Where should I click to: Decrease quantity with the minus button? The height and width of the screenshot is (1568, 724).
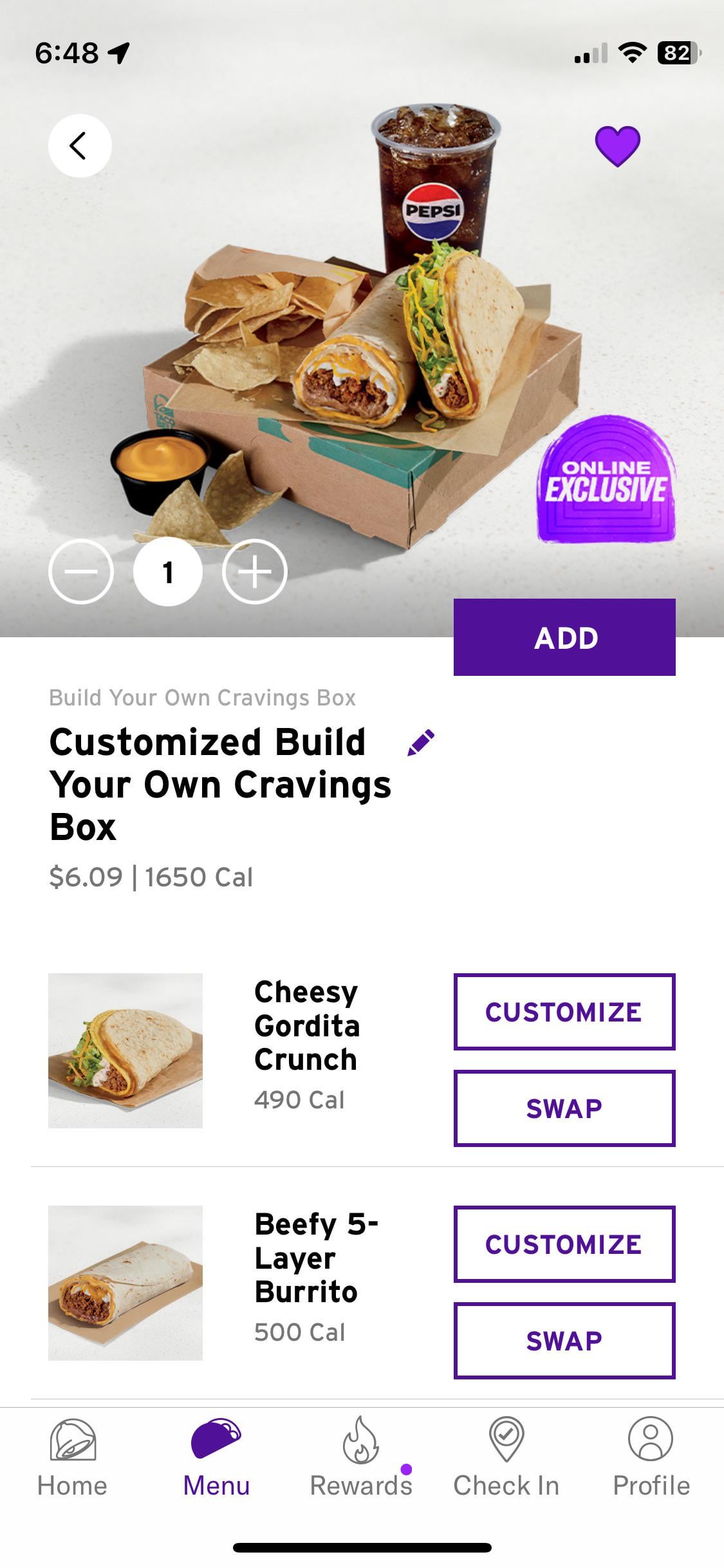pos(81,572)
